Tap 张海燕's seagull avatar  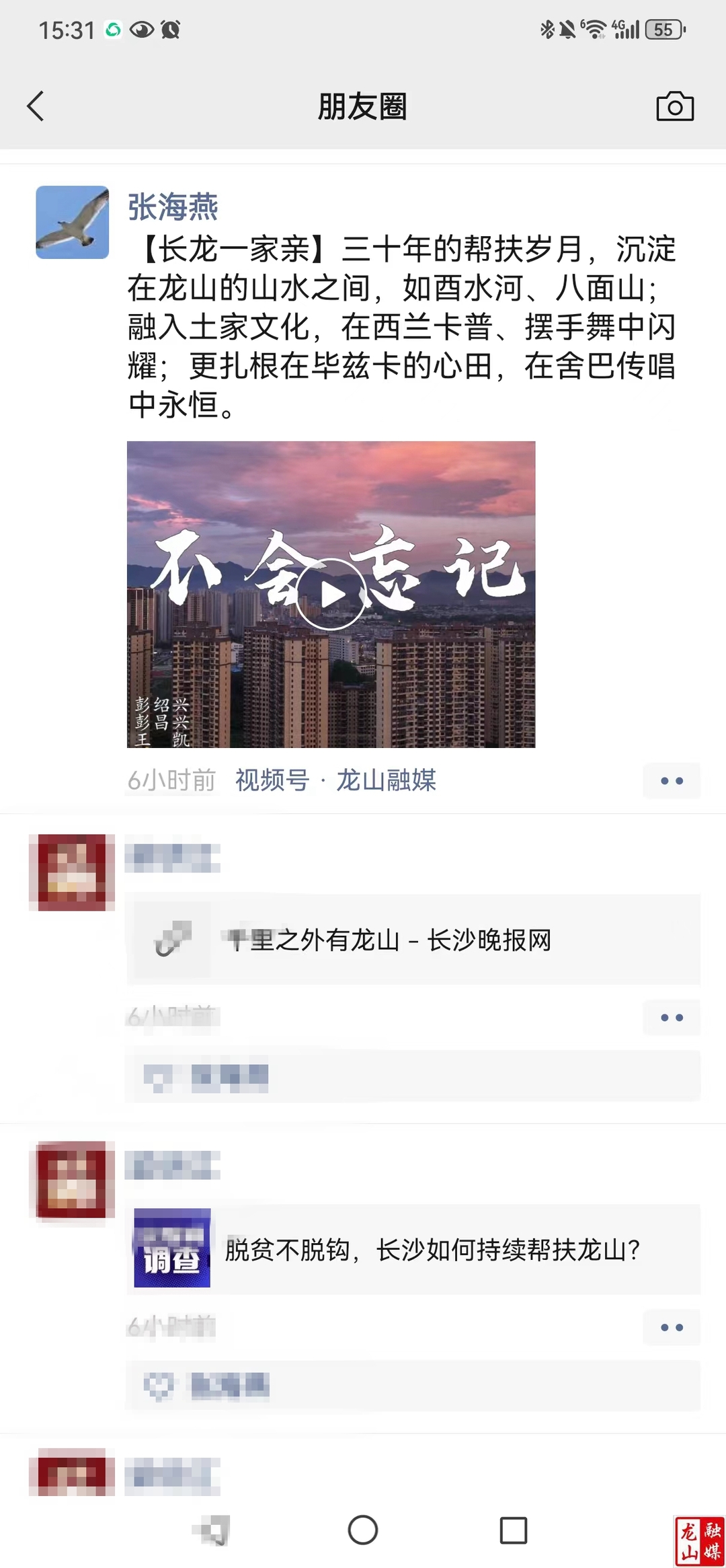coord(73,223)
